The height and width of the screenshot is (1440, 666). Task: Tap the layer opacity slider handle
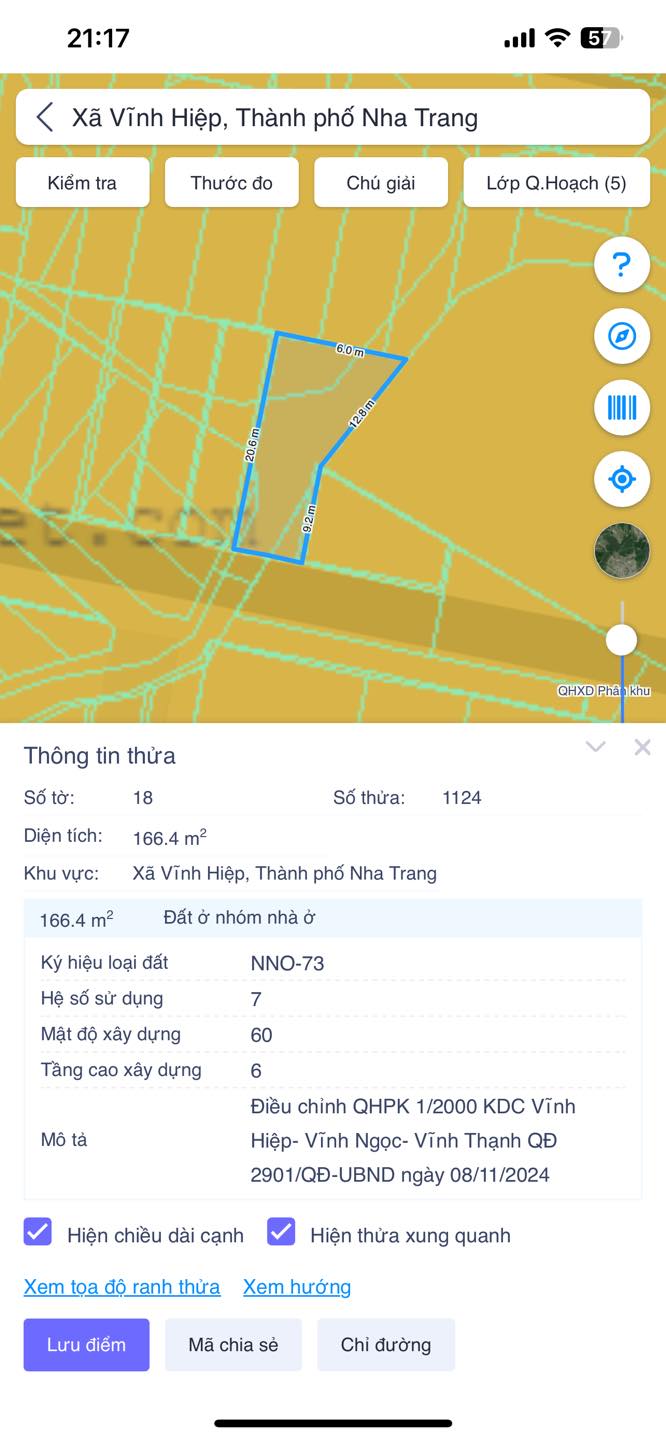[622, 639]
